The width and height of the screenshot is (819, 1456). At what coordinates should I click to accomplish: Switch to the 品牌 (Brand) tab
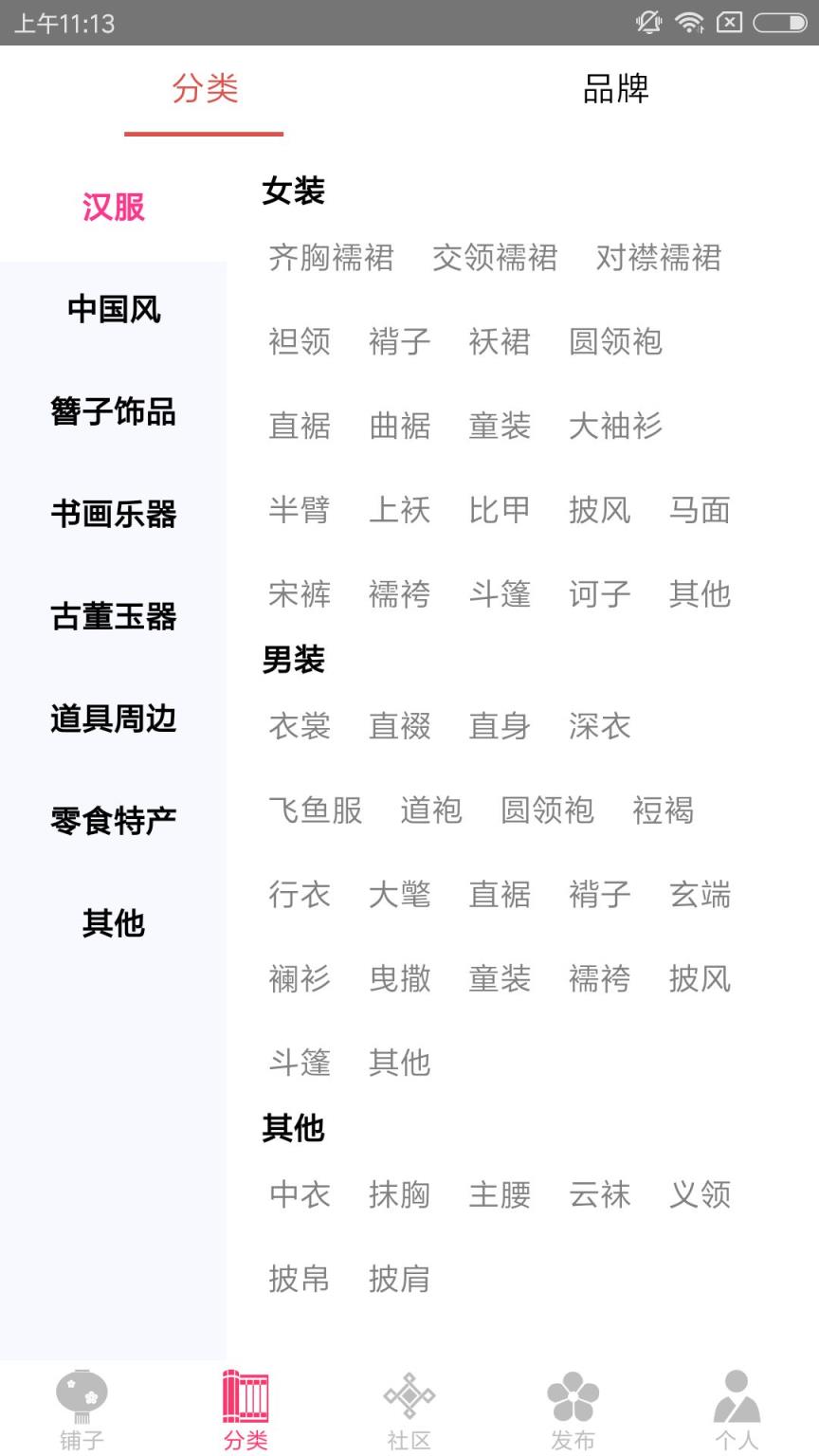(x=614, y=92)
